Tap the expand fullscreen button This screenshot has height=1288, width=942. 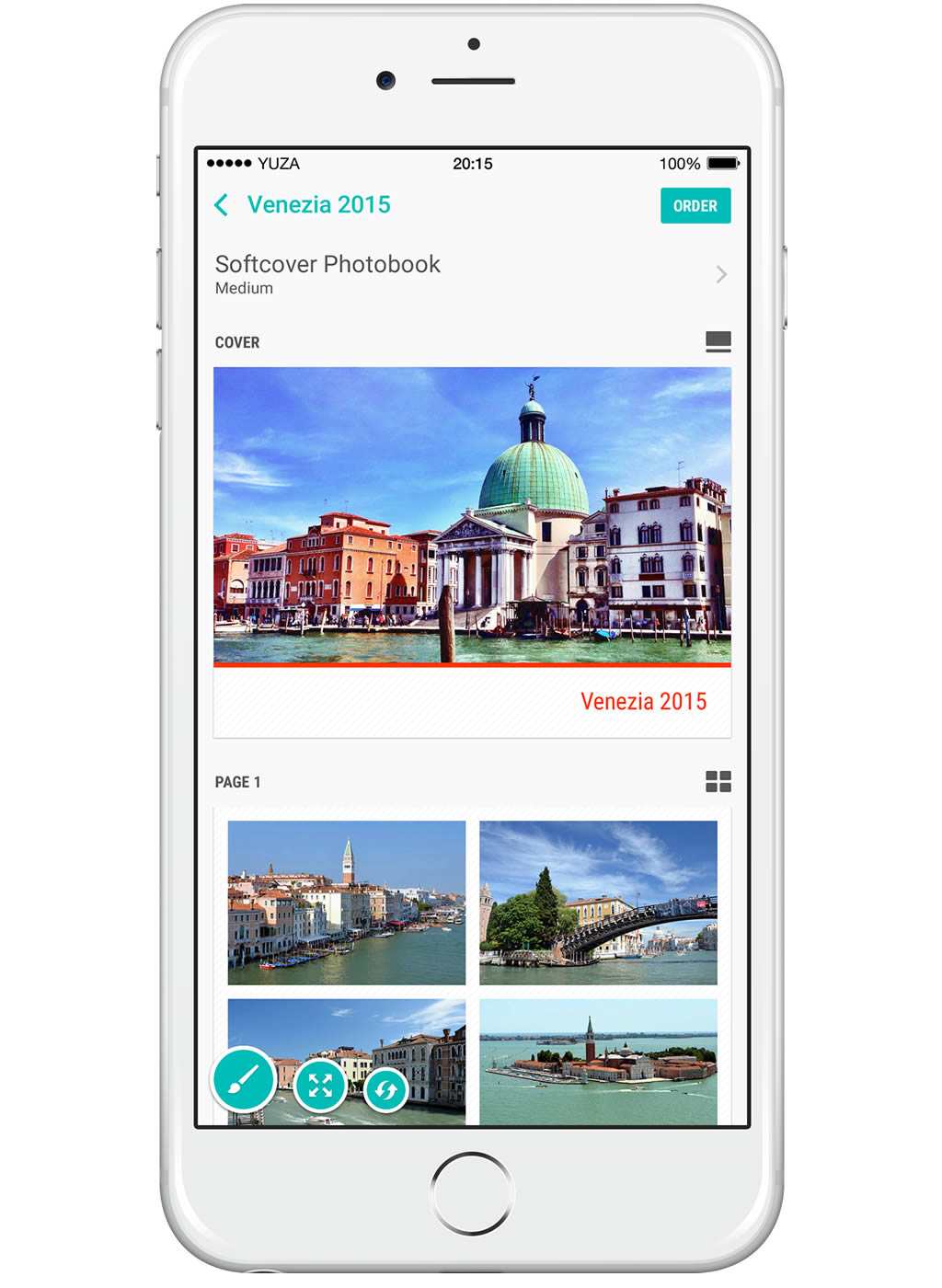point(320,1086)
